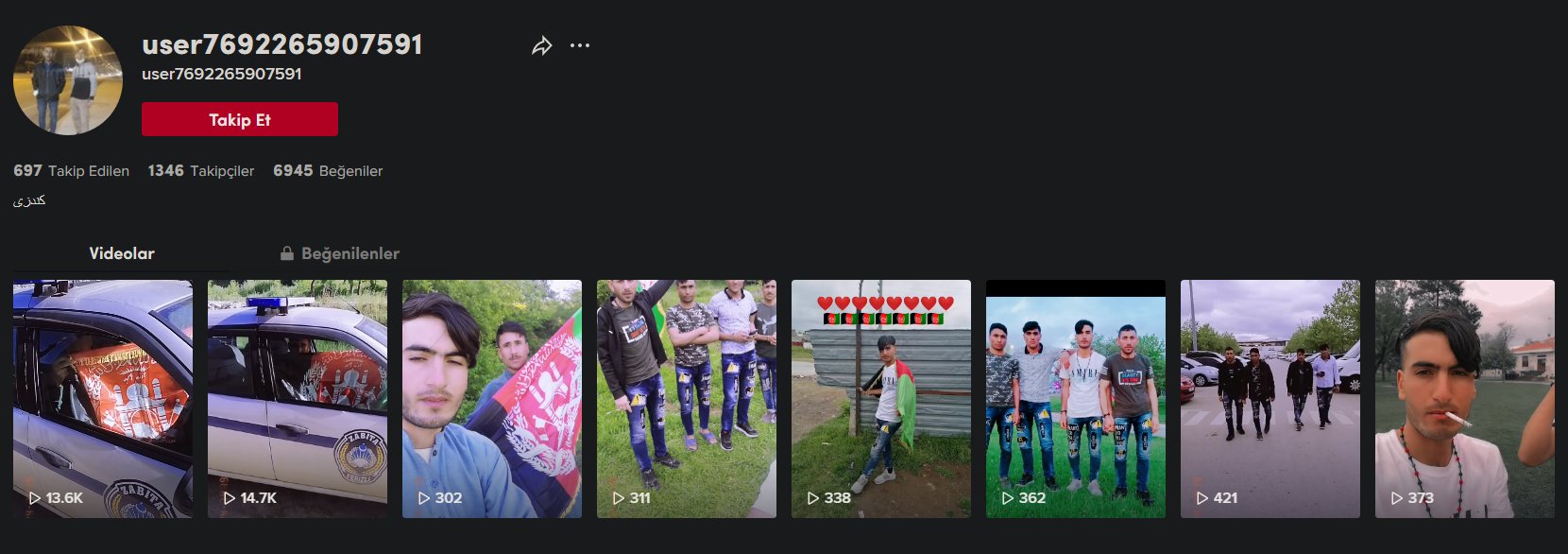Viewport: 1568px width, 554px height.
Task: Select the video with 421 views
Action: coord(1270,398)
